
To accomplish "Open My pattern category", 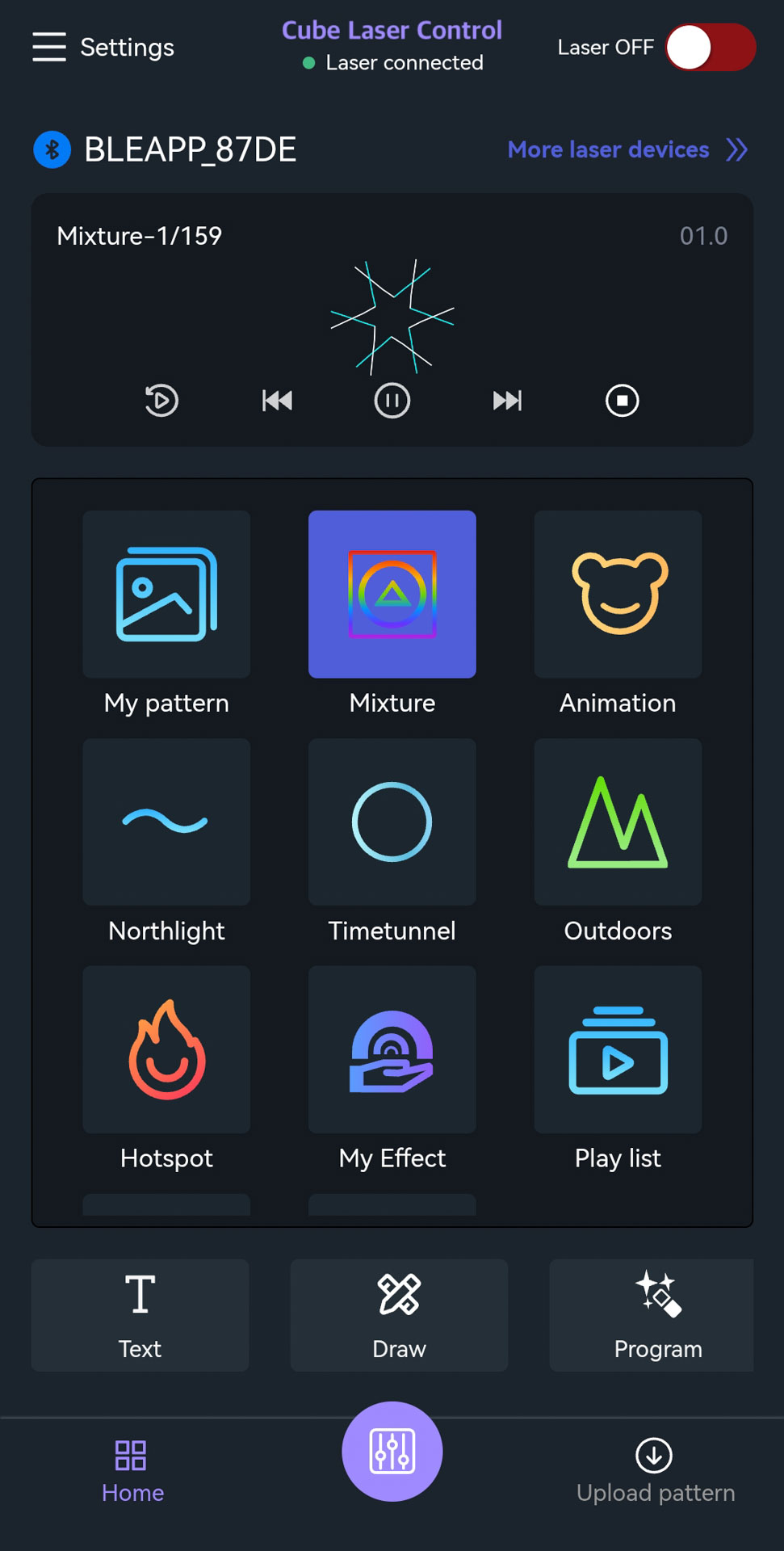I will click(x=166, y=595).
